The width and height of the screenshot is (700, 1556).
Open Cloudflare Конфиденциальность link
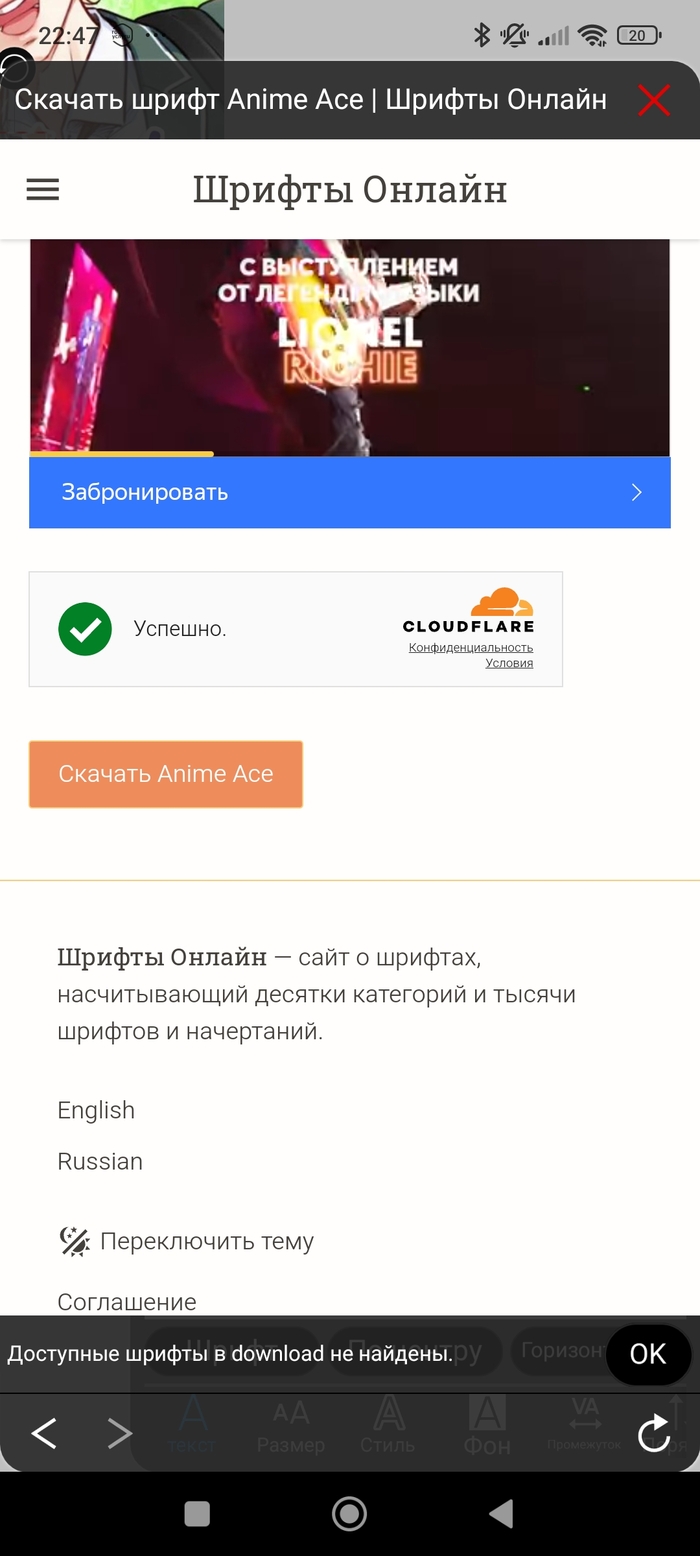(x=470, y=647)
